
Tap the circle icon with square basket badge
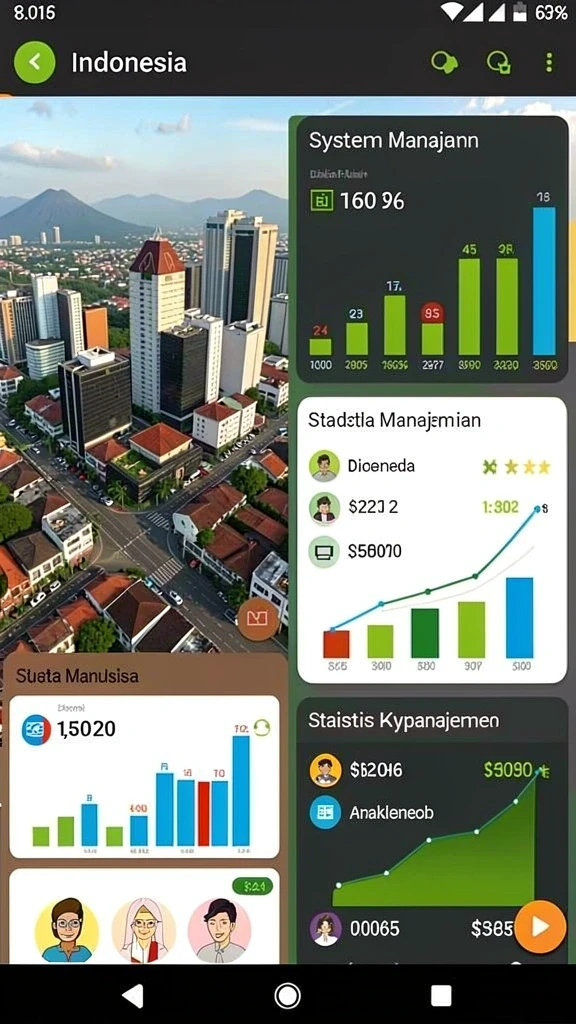pos(499,63)
